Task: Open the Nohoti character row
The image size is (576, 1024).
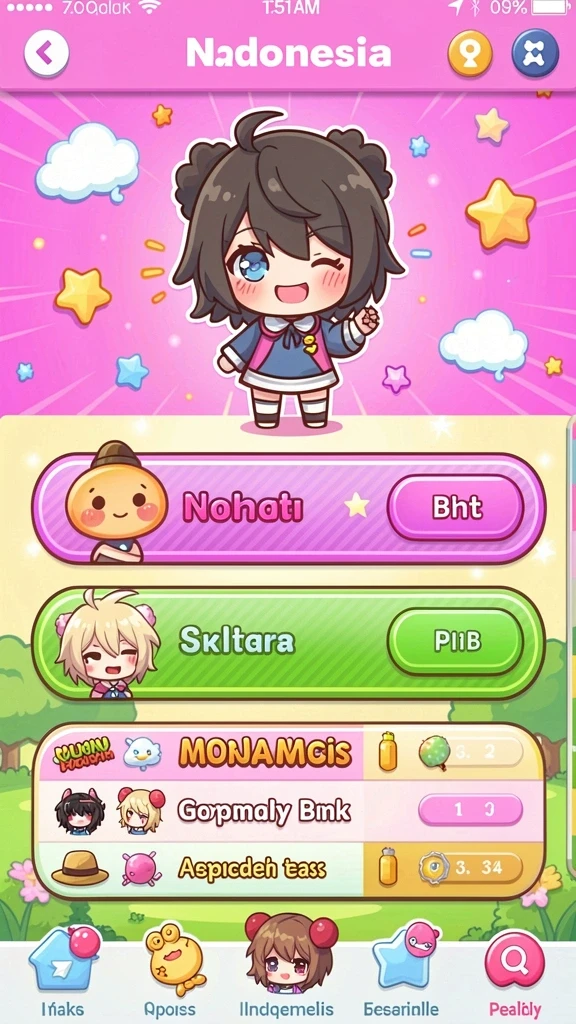Action: pos(288,508)
